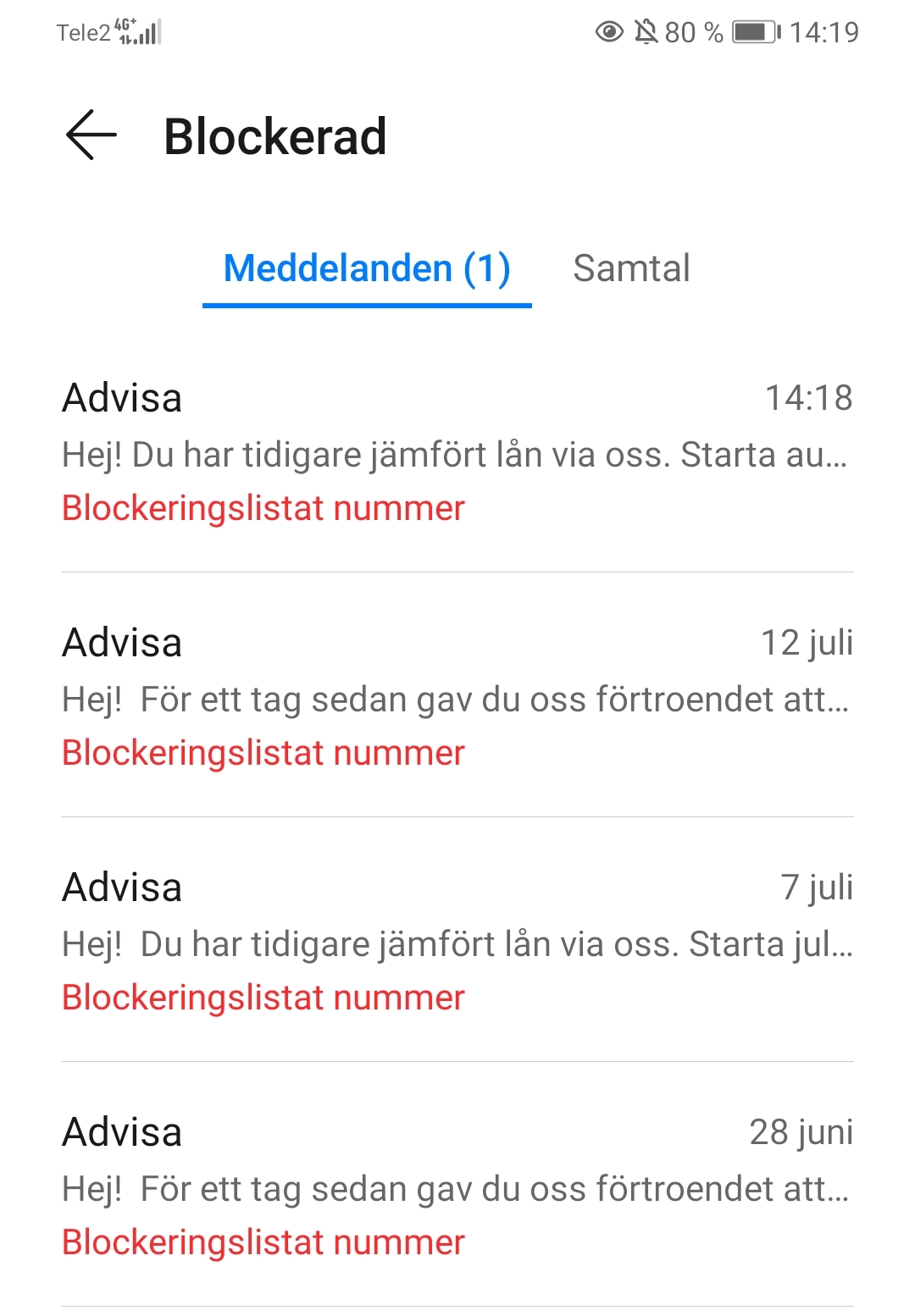Select the Meddelanden (1) tab
The height and width of the screenshot is (1316, 915).
click(367, 268)
